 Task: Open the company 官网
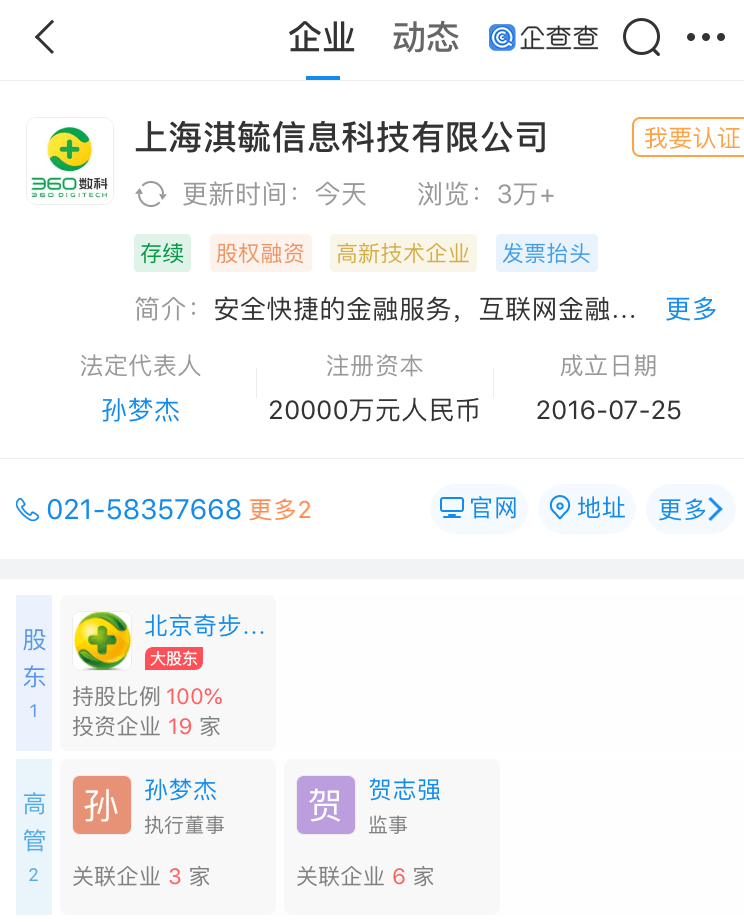(x=479, y=509)
